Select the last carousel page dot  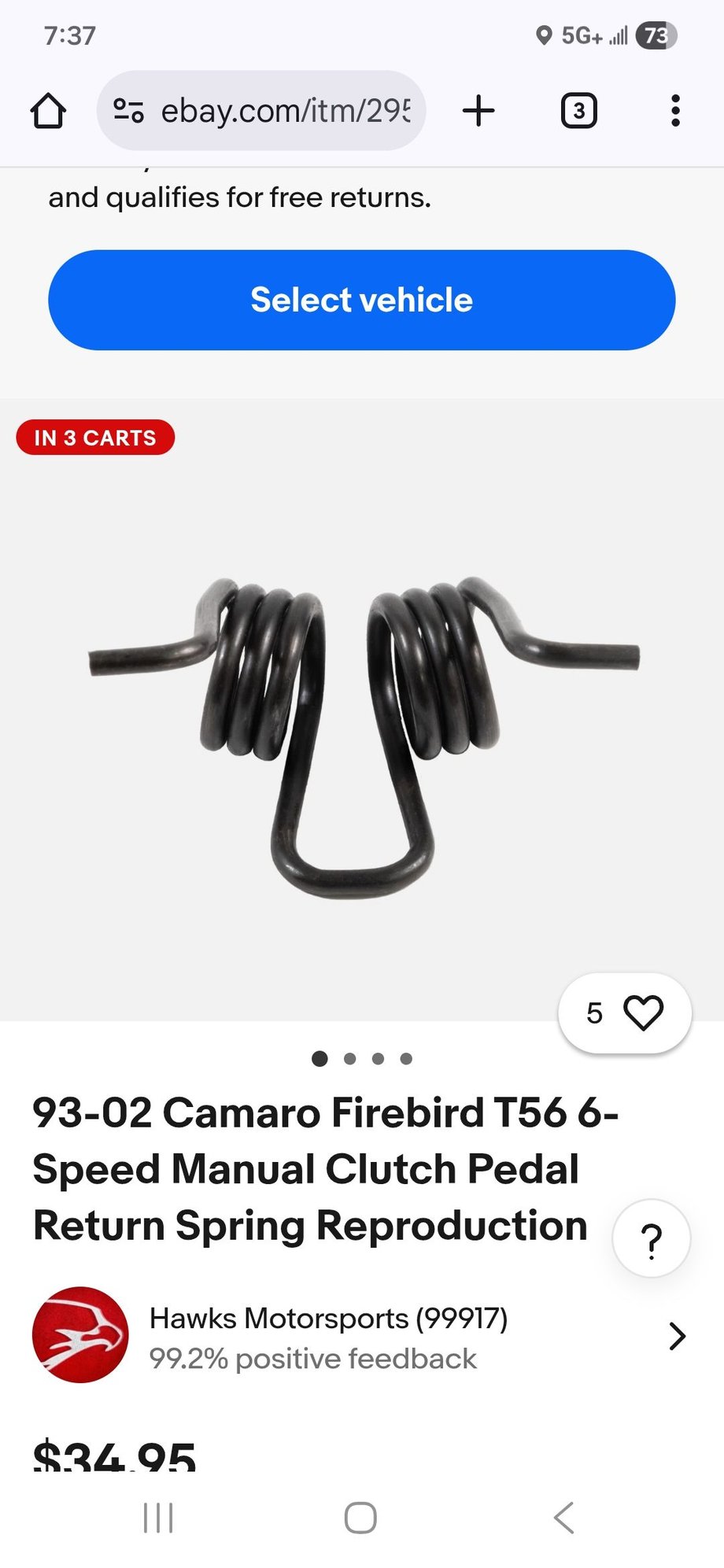pos(406,1059)
